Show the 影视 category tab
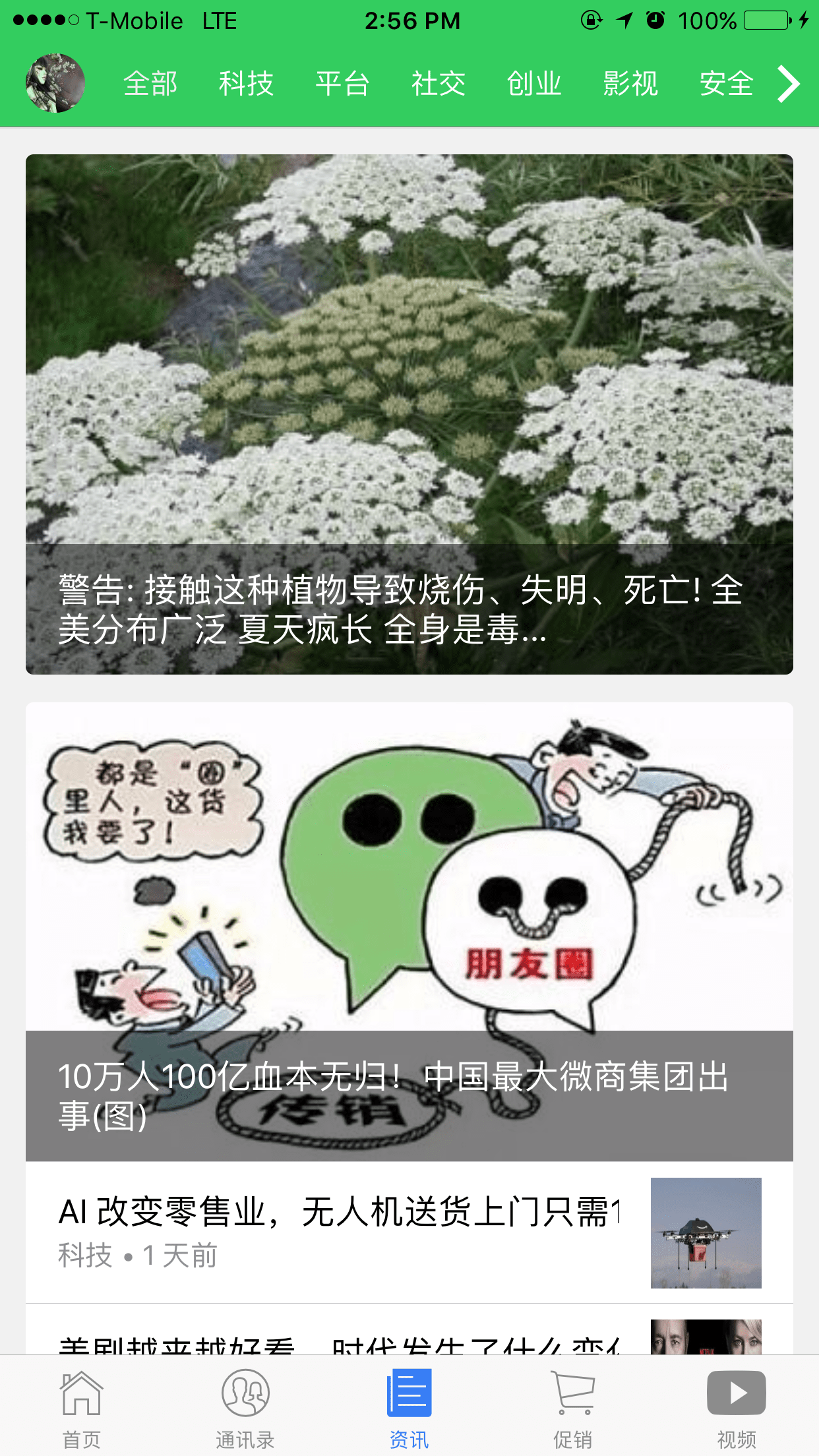 click(x=630, y=84)
